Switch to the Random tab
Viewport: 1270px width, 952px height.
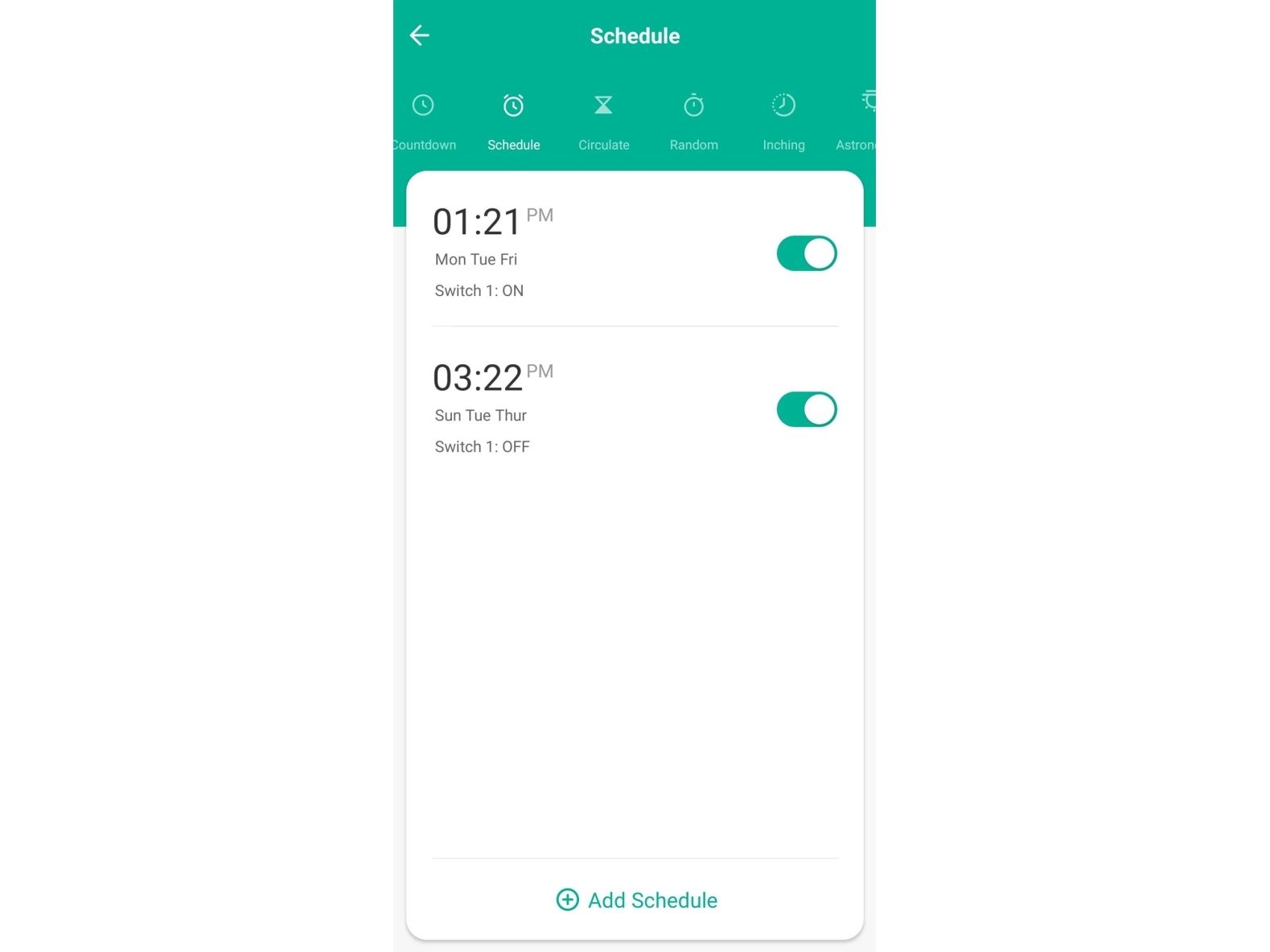pyautogui.click(x=693, y=121)
